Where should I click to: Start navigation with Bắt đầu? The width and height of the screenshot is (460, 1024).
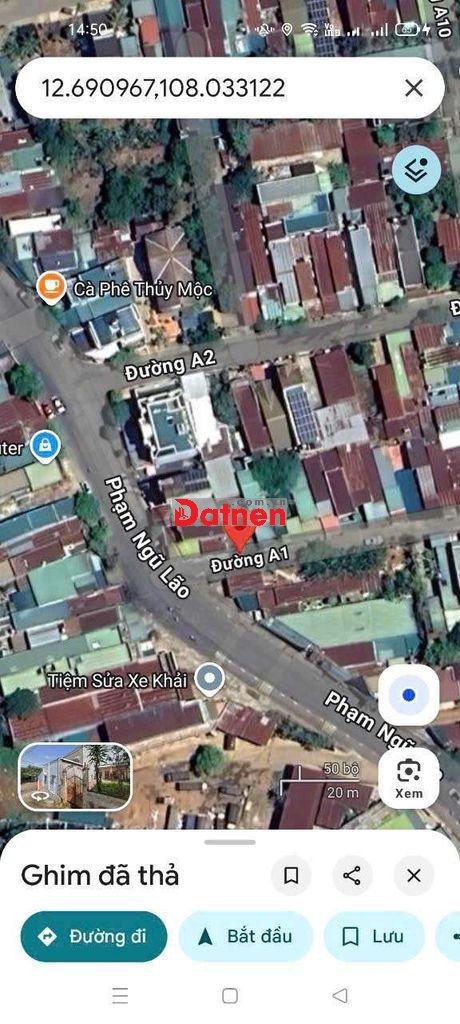(x=246, y=936)
